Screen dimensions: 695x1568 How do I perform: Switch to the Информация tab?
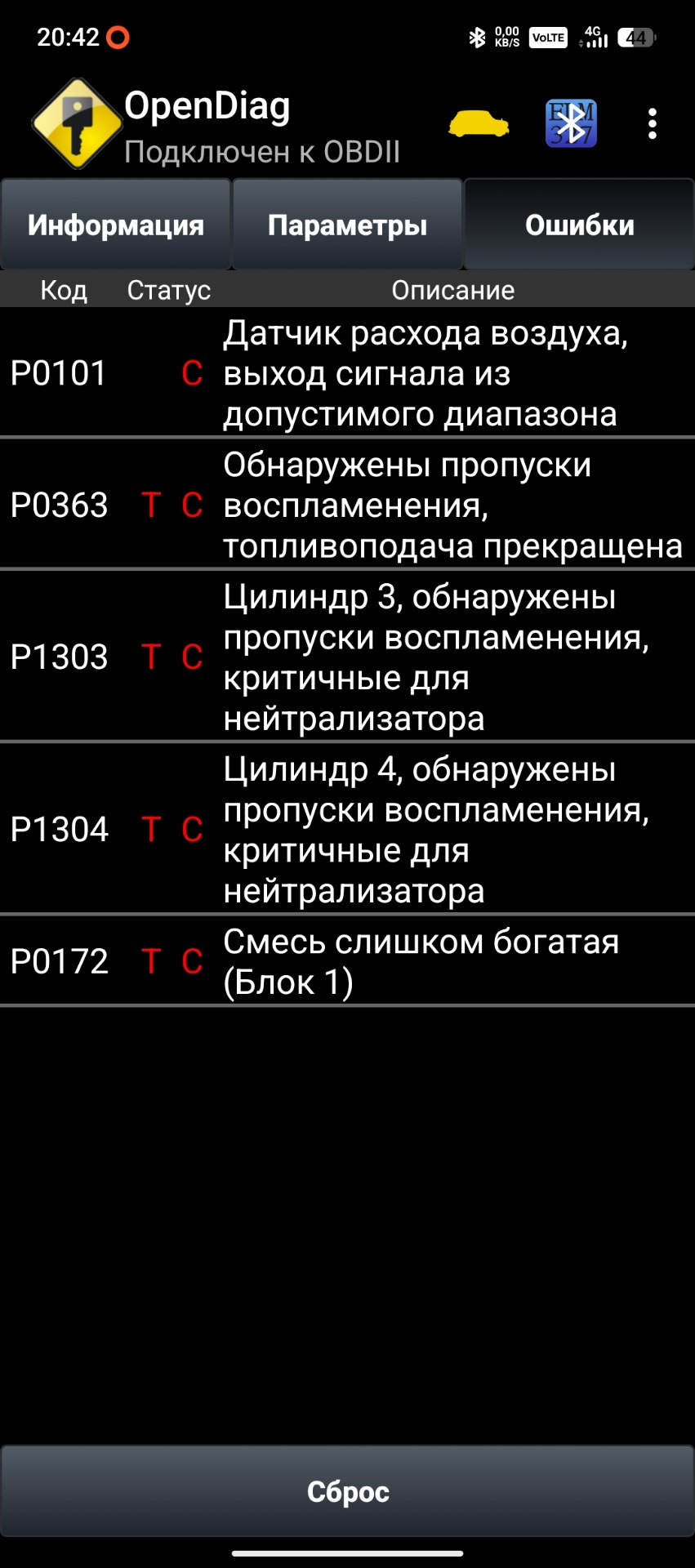click(x=115, y=225)
